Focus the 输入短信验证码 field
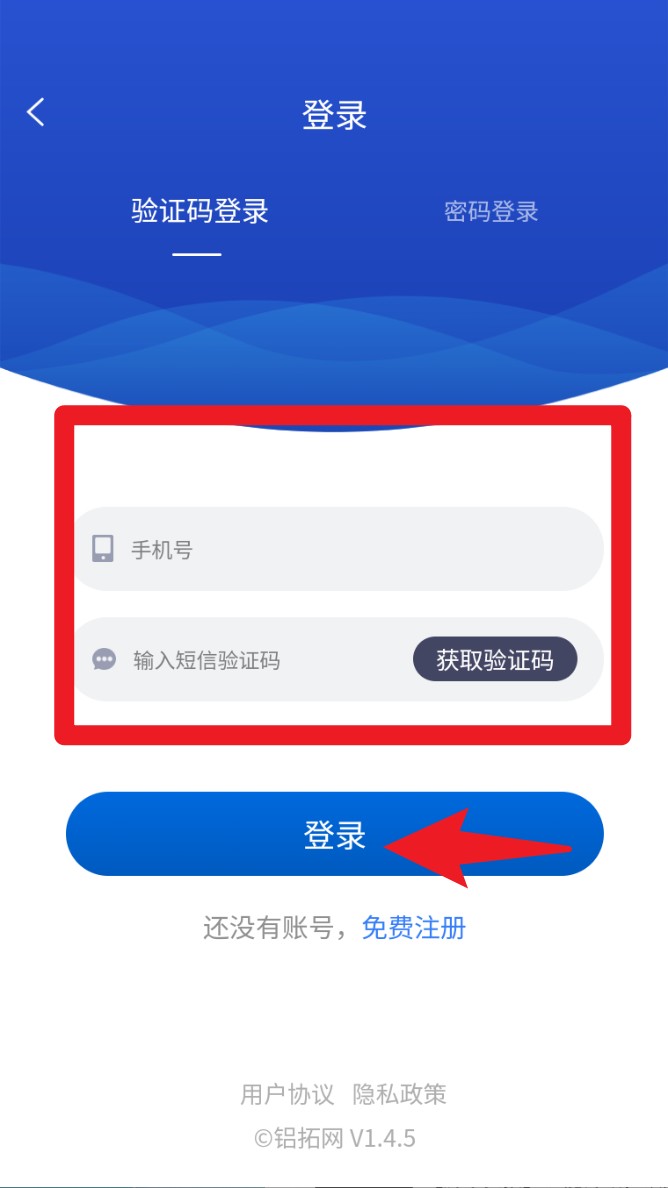The width and height of the screenshot is (668, 1188). (x=260, y=660)
